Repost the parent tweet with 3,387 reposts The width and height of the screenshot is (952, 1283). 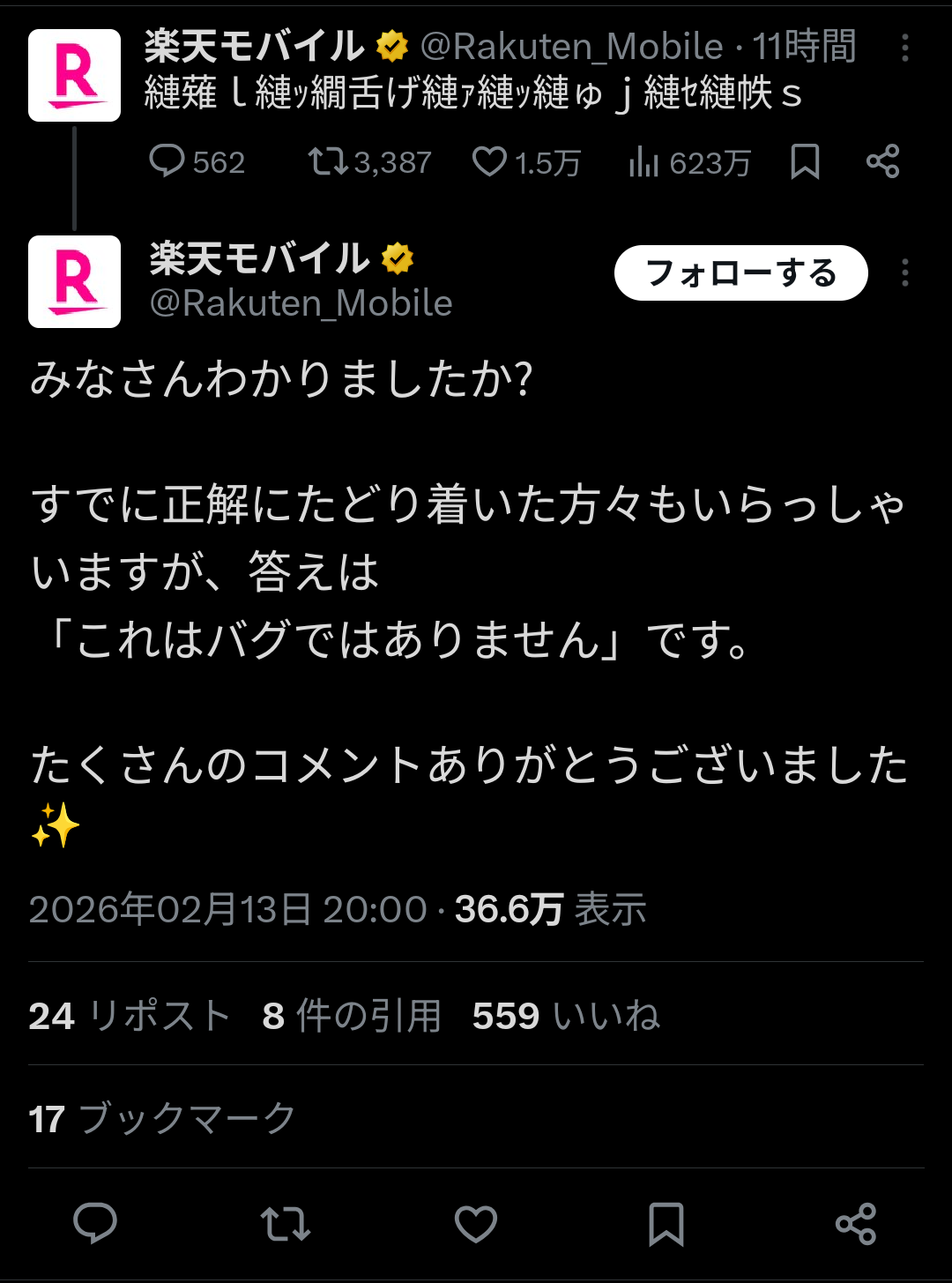coord(368,162)
